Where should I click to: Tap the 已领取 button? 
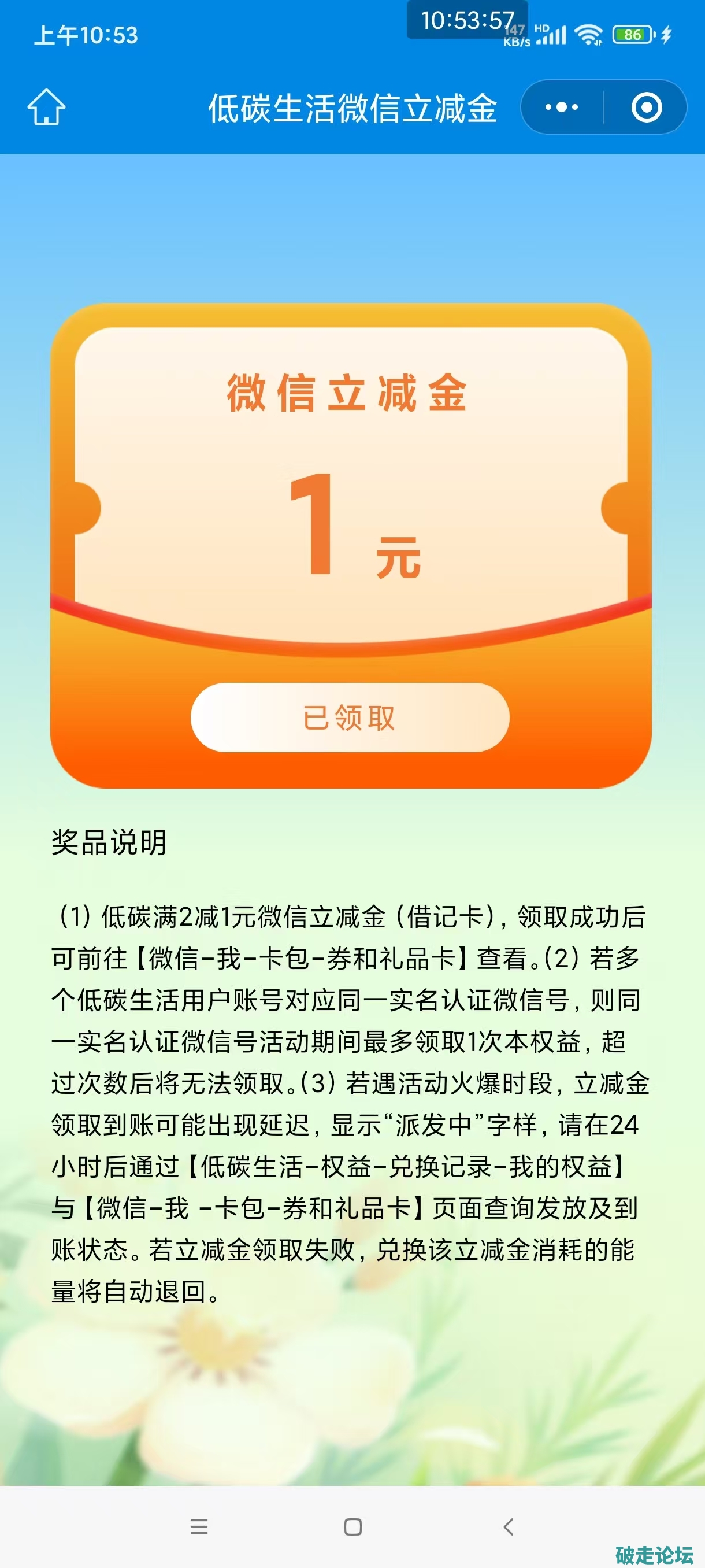tap(350, 717)
